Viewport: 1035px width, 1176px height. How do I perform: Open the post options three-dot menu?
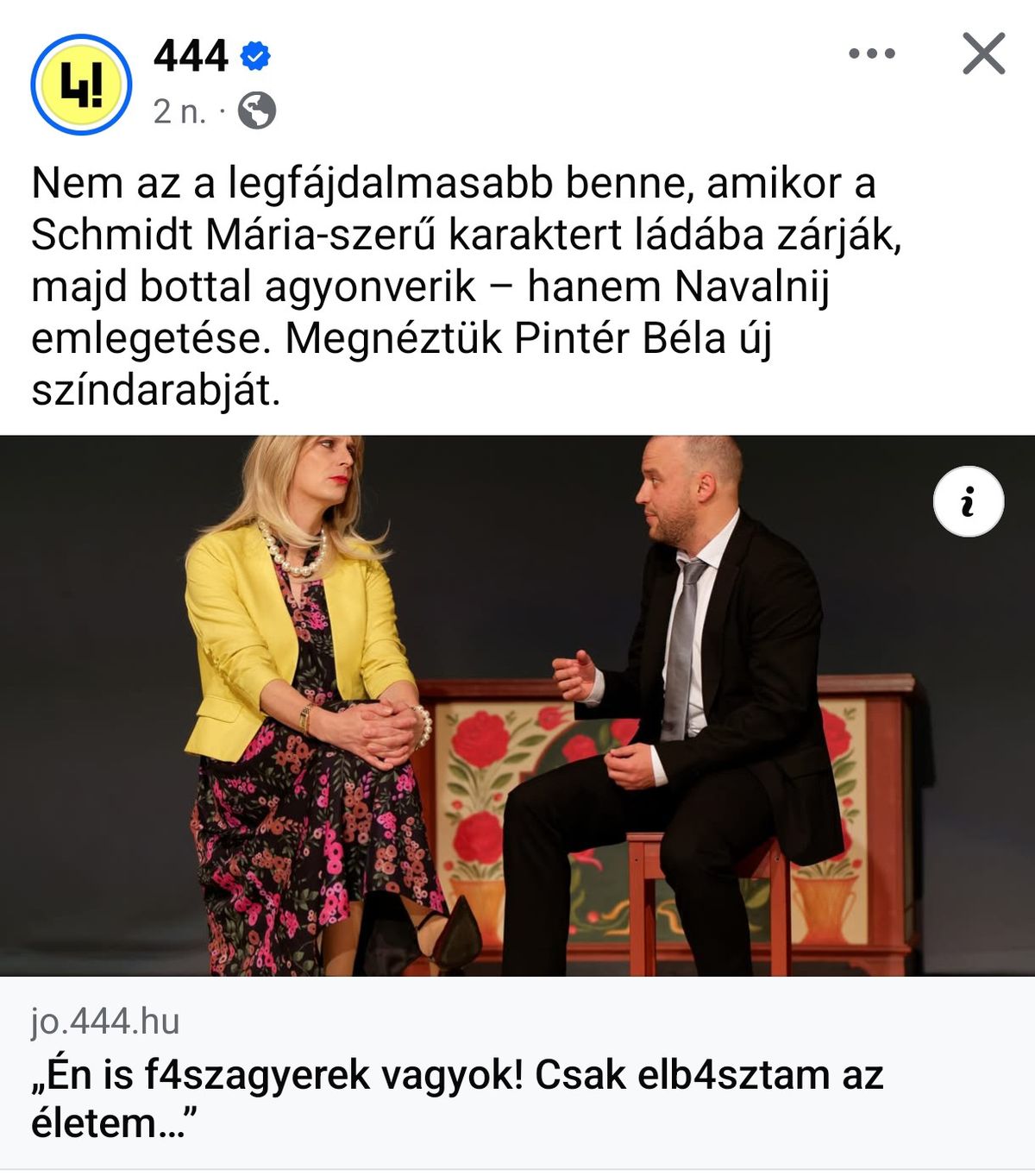pyautogui.click(x=871, y=53)
